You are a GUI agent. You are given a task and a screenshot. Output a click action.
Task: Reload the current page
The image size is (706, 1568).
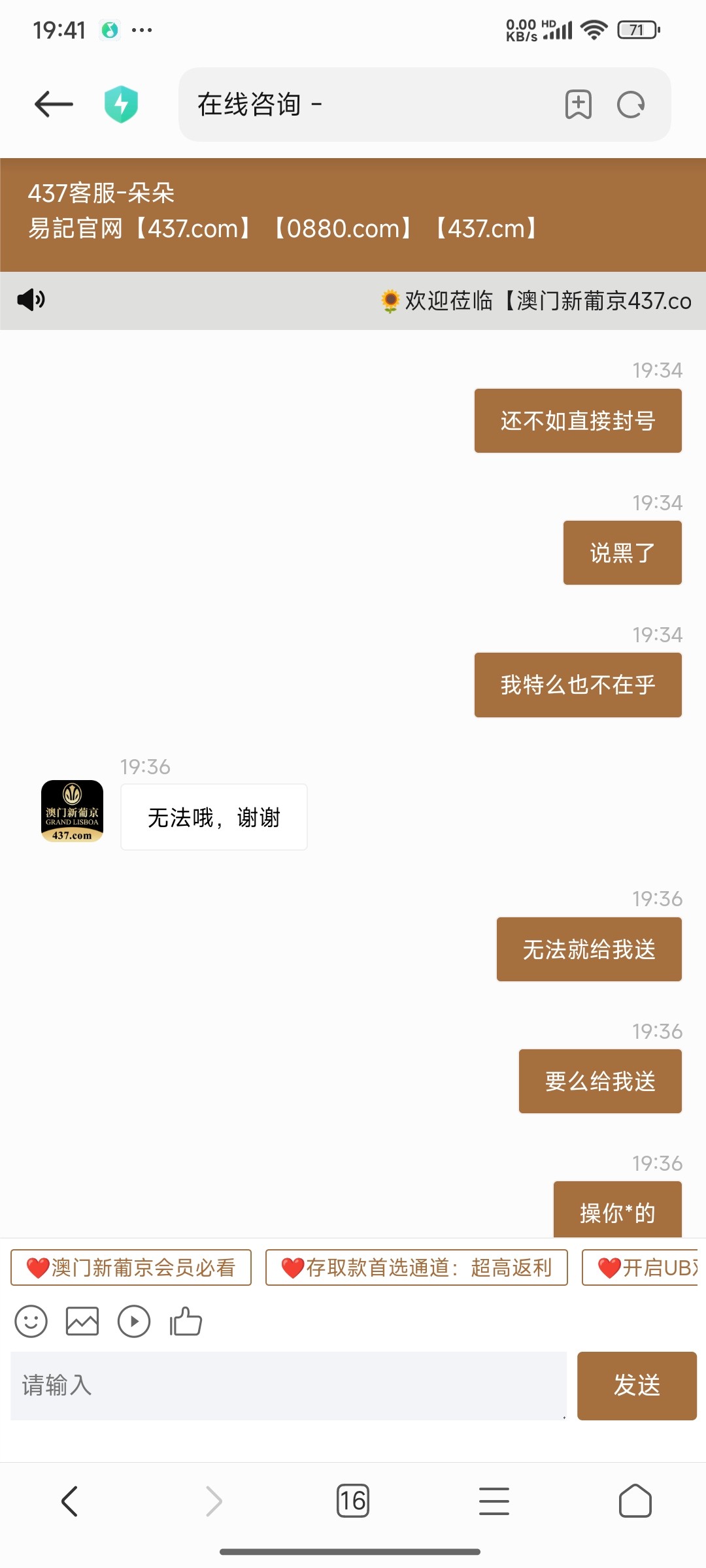(631, 105)
